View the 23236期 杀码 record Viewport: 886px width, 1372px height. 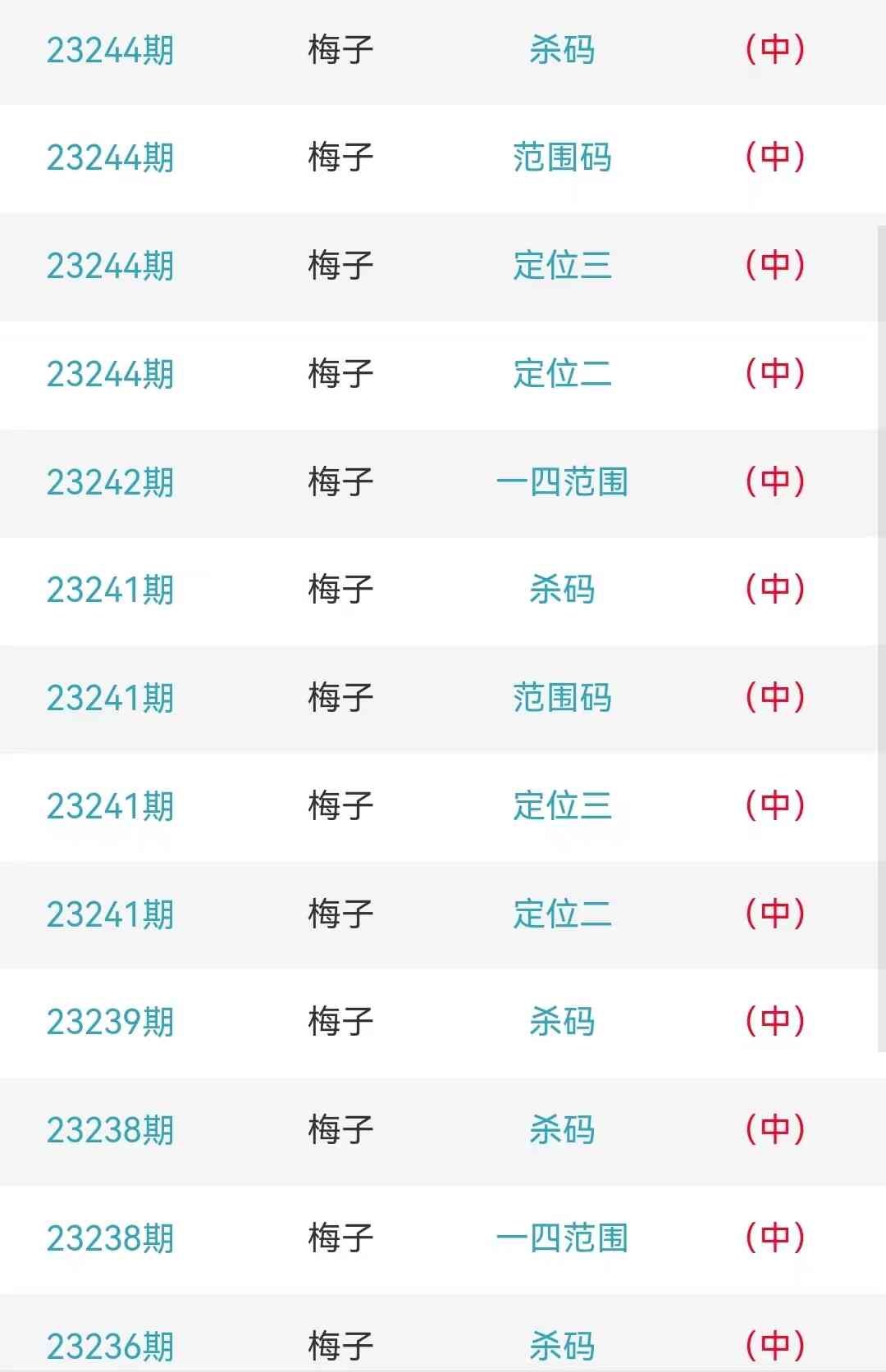point(562,1345)
